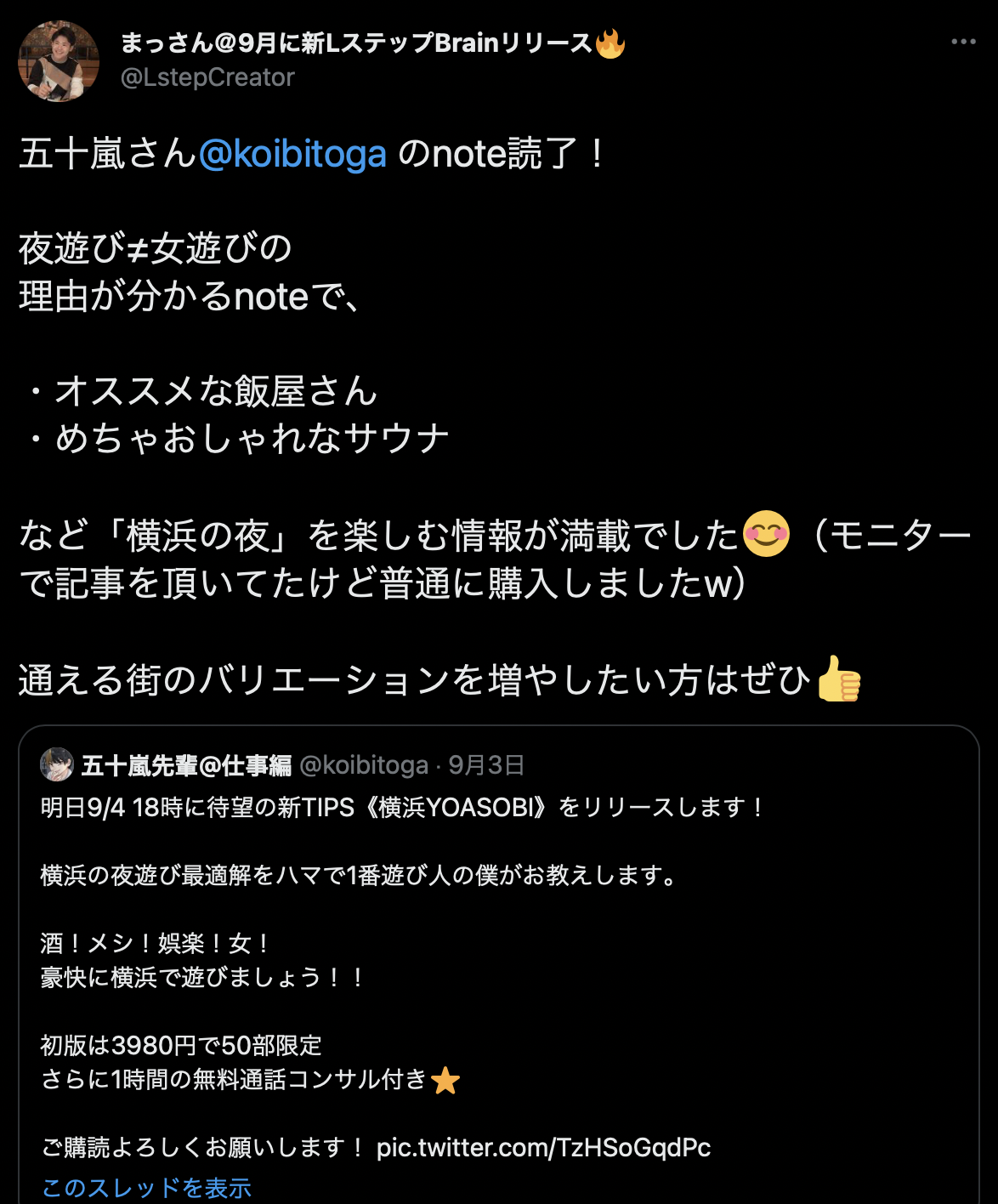Open the tweet's three-dot overflow menu
The width and height of the screenshot is (998, 1204).
click(x=962, y=42)
